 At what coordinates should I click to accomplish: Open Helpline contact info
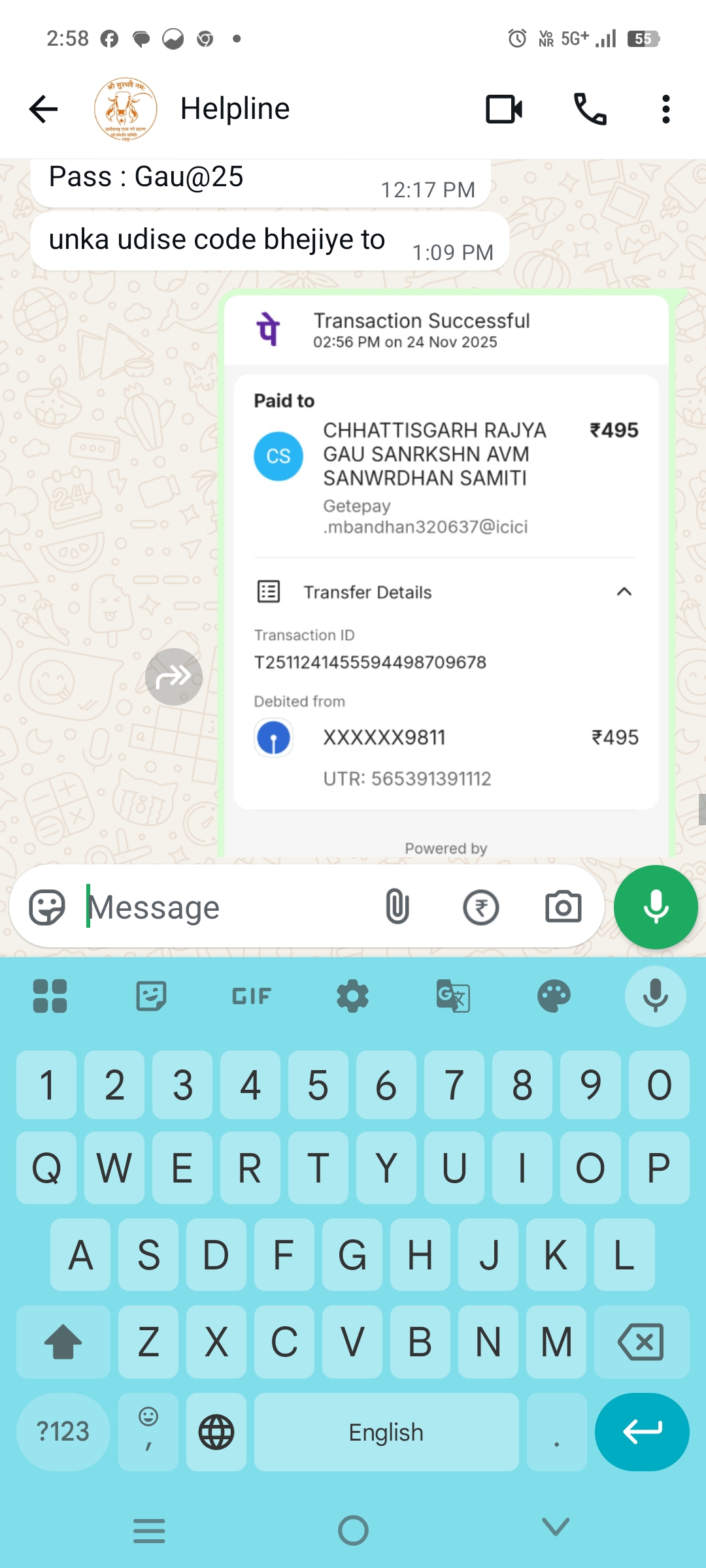click(x=235, y=109)
